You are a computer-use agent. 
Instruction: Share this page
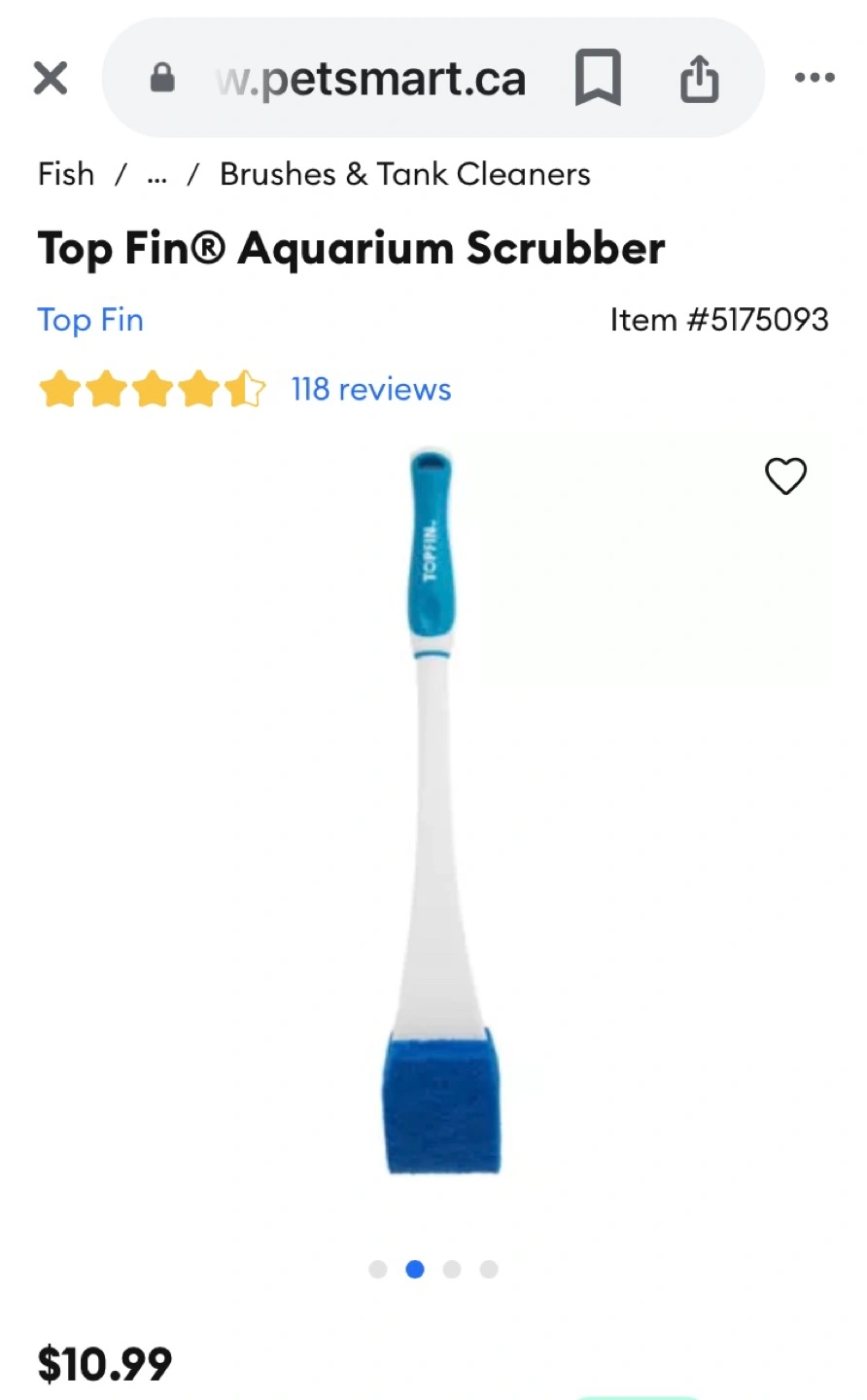tap(699, 78)
